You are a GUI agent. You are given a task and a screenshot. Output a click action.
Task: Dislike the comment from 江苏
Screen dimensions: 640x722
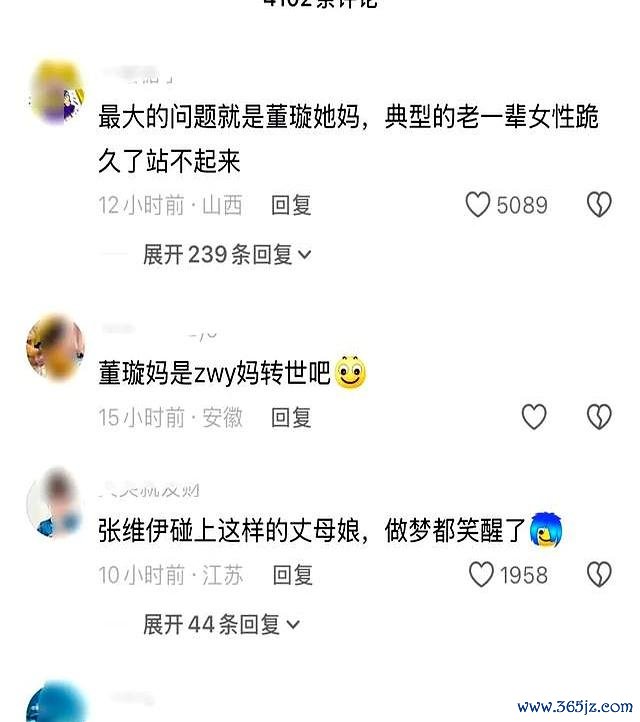(x=598, y=574)
